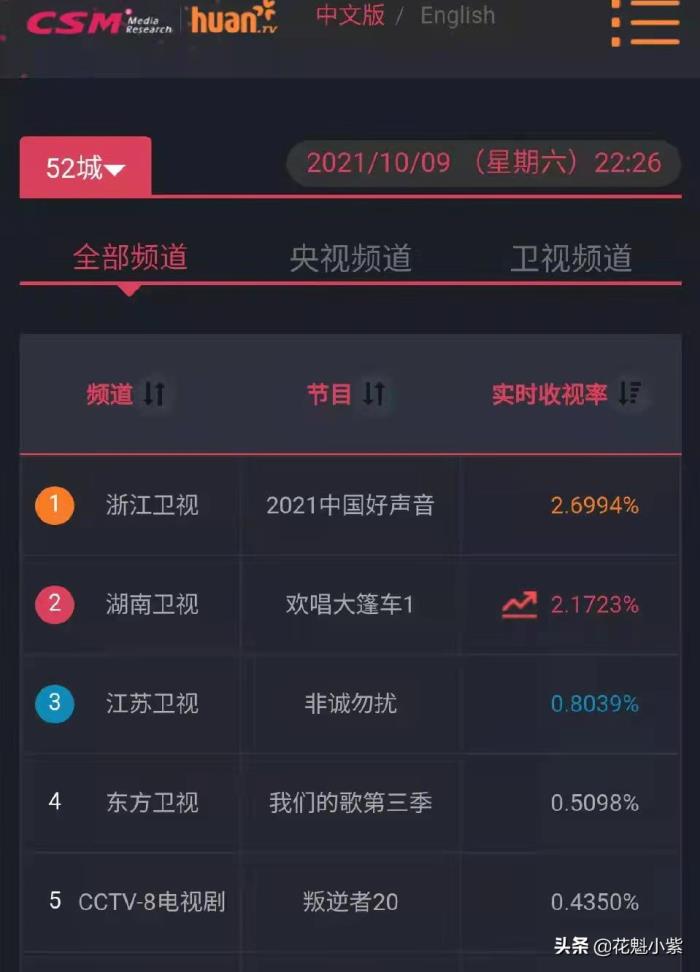Switch to the 卫视频道 tab

point(571,258)
